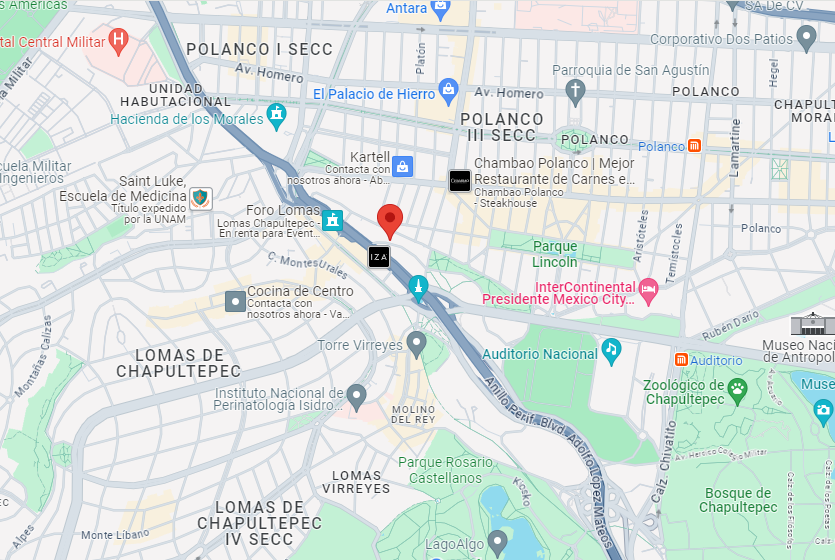Tap the Foro Lomas venue marker
The image size is (835, 560).
click(332, 220)
